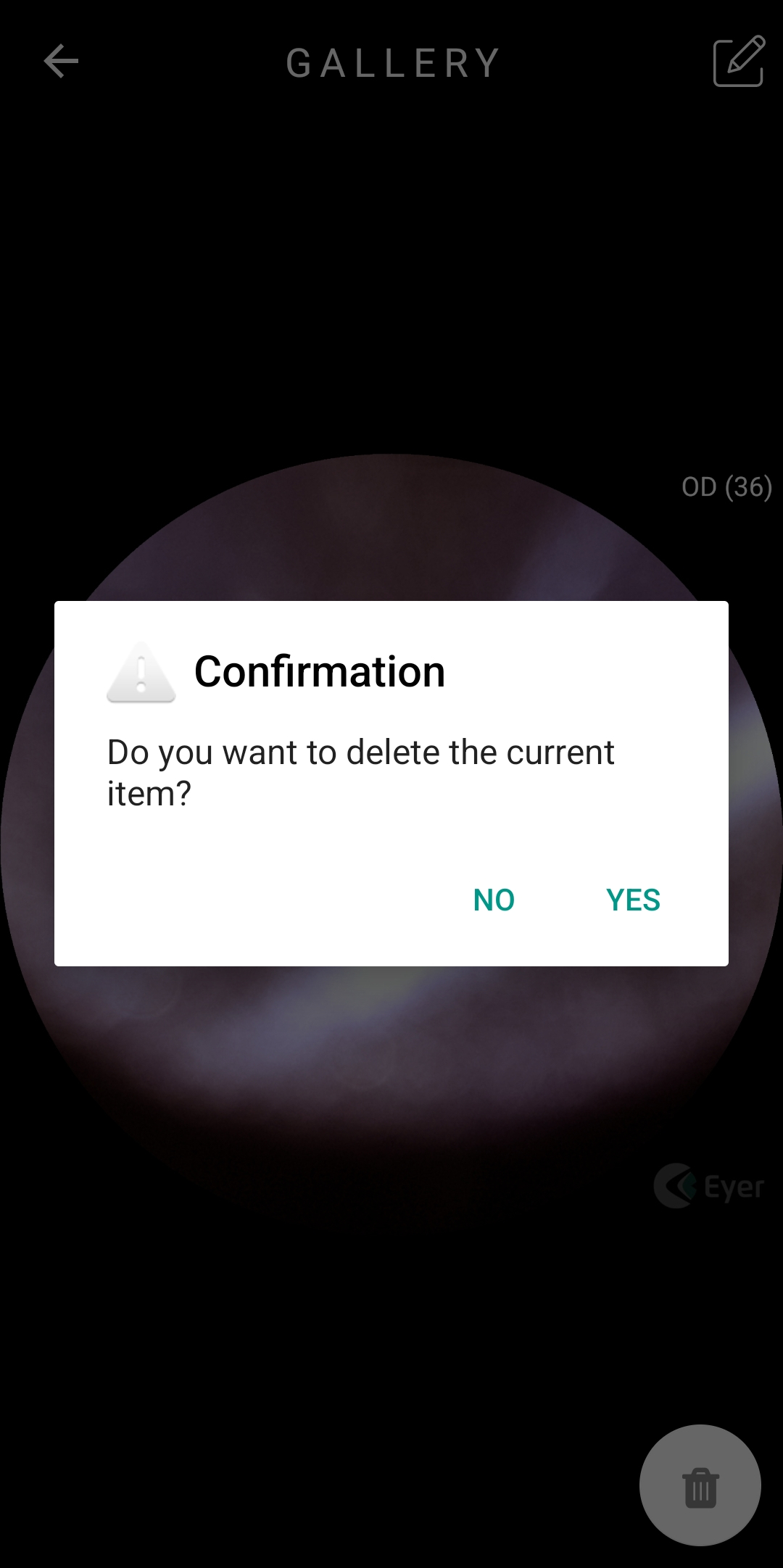Screen dimensions: 783x1568
Task: Go back using the arrow icon
Action: coord(61,62)
